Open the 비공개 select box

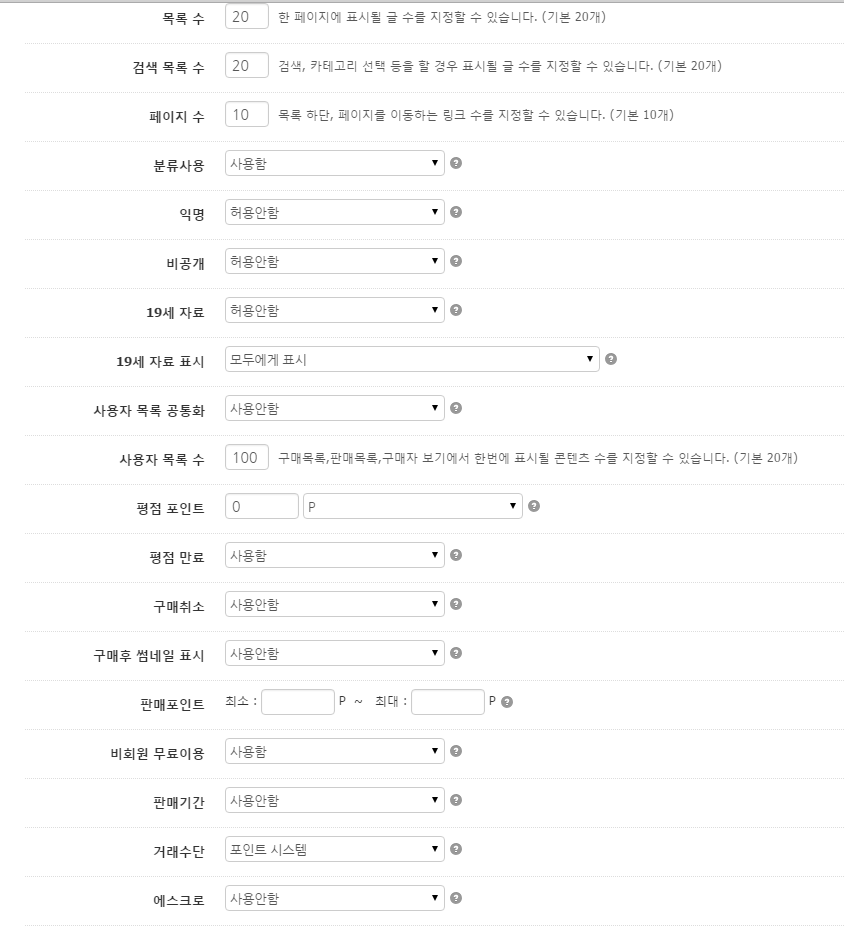[334, 261]
